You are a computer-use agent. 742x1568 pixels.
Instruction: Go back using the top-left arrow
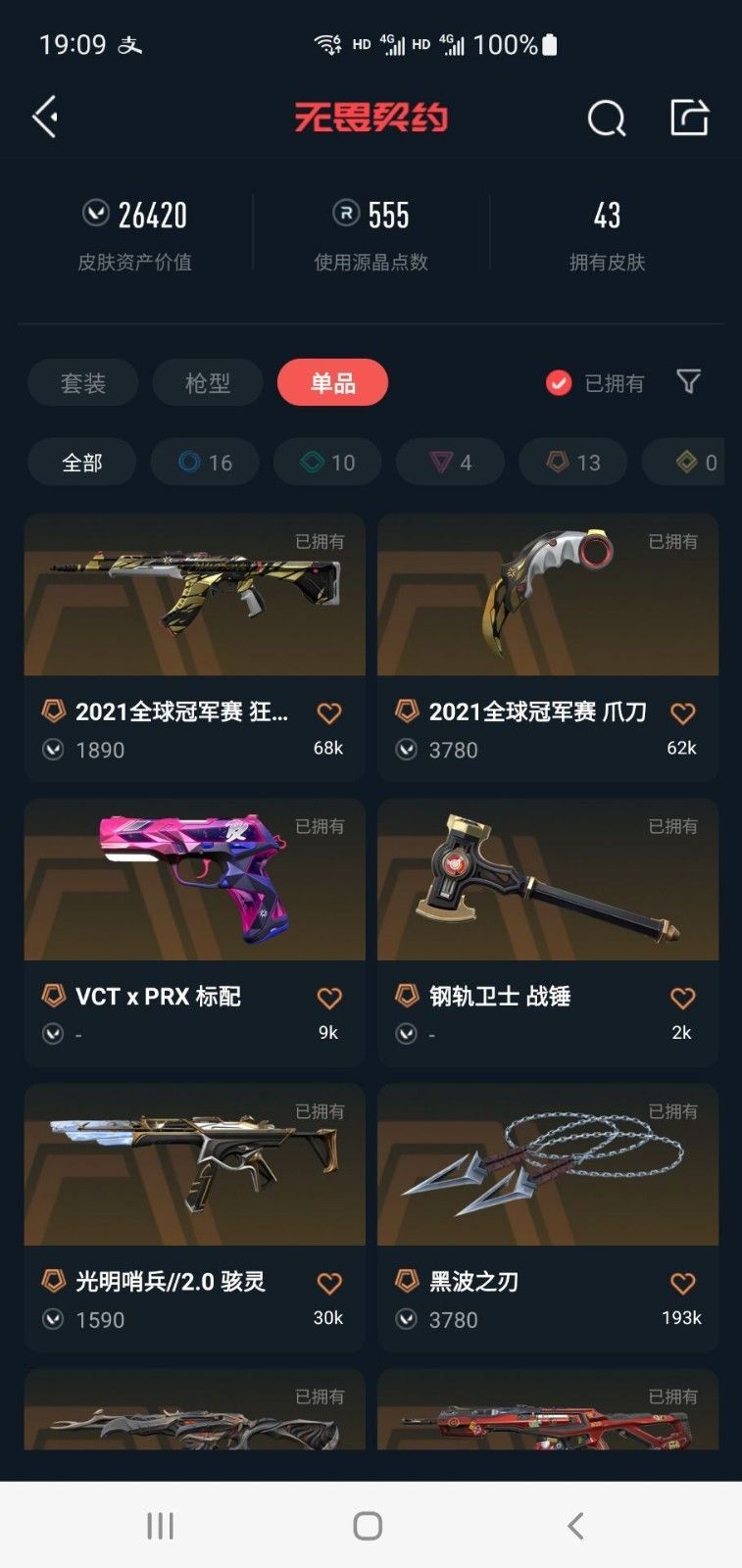(45, 118)
